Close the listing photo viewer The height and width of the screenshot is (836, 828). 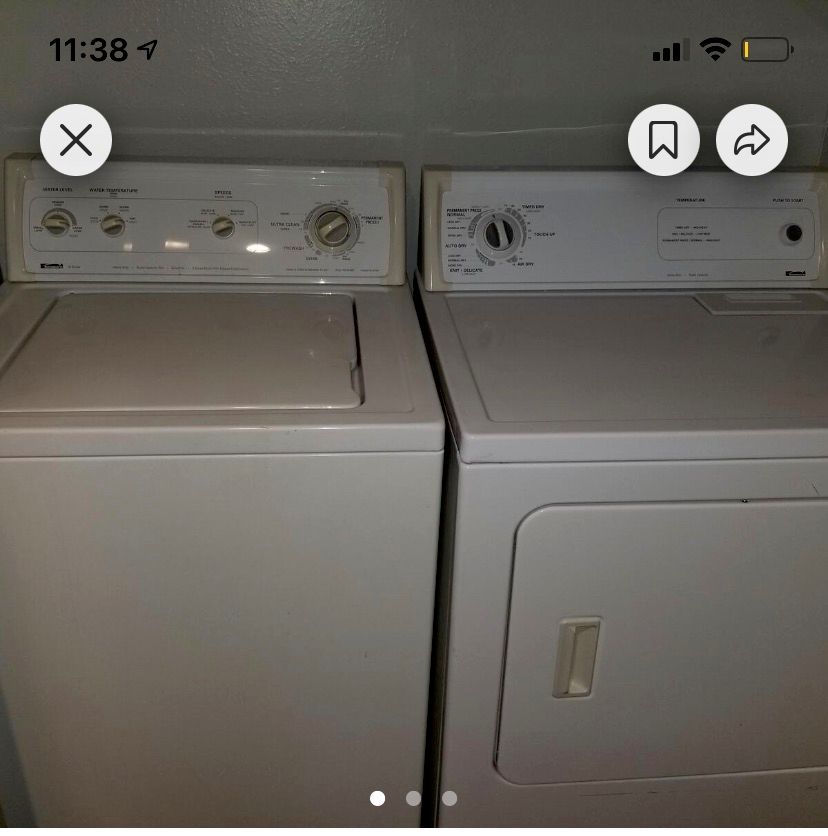pos(76,140)
